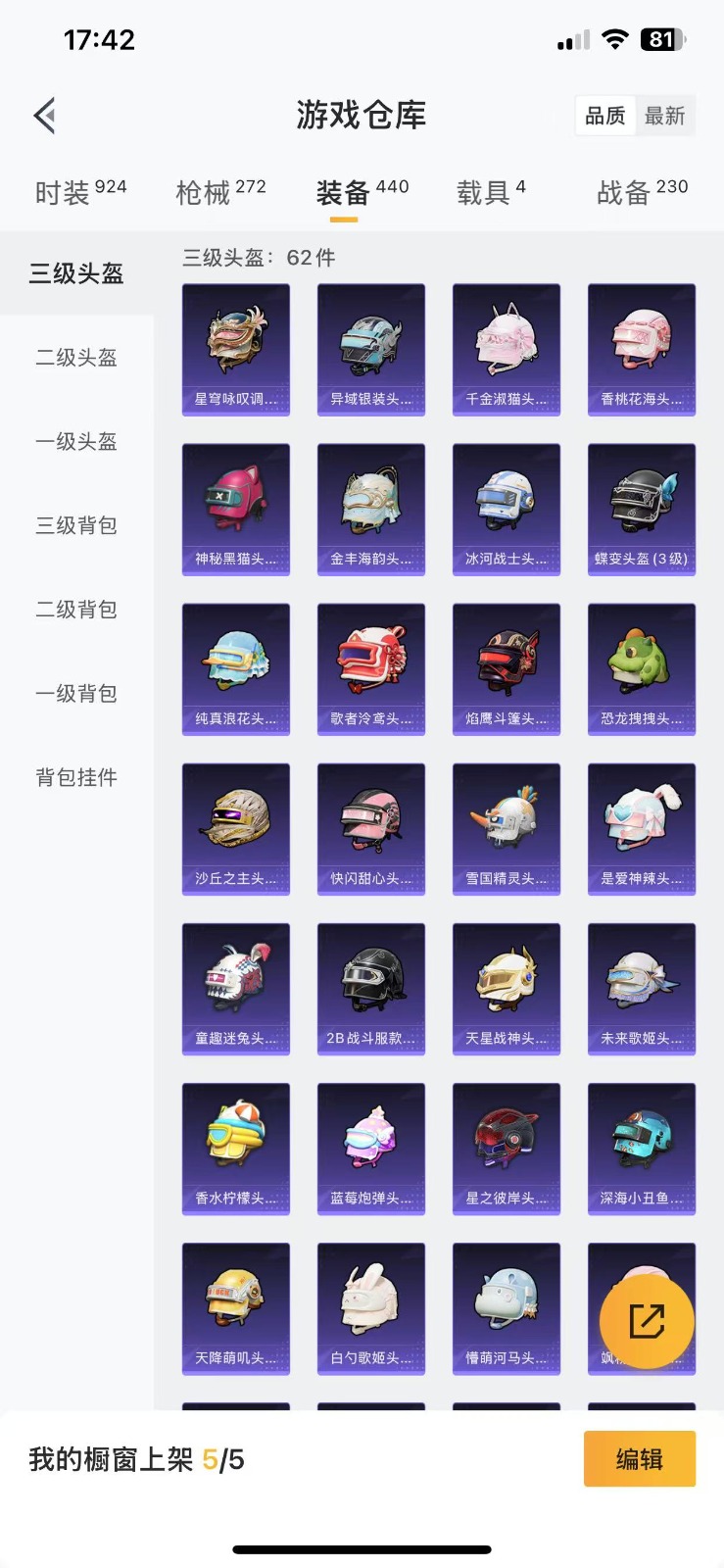Tap the orange share floating button
This screenshot has height=1568, width=724.
(x=647, y=1321)
